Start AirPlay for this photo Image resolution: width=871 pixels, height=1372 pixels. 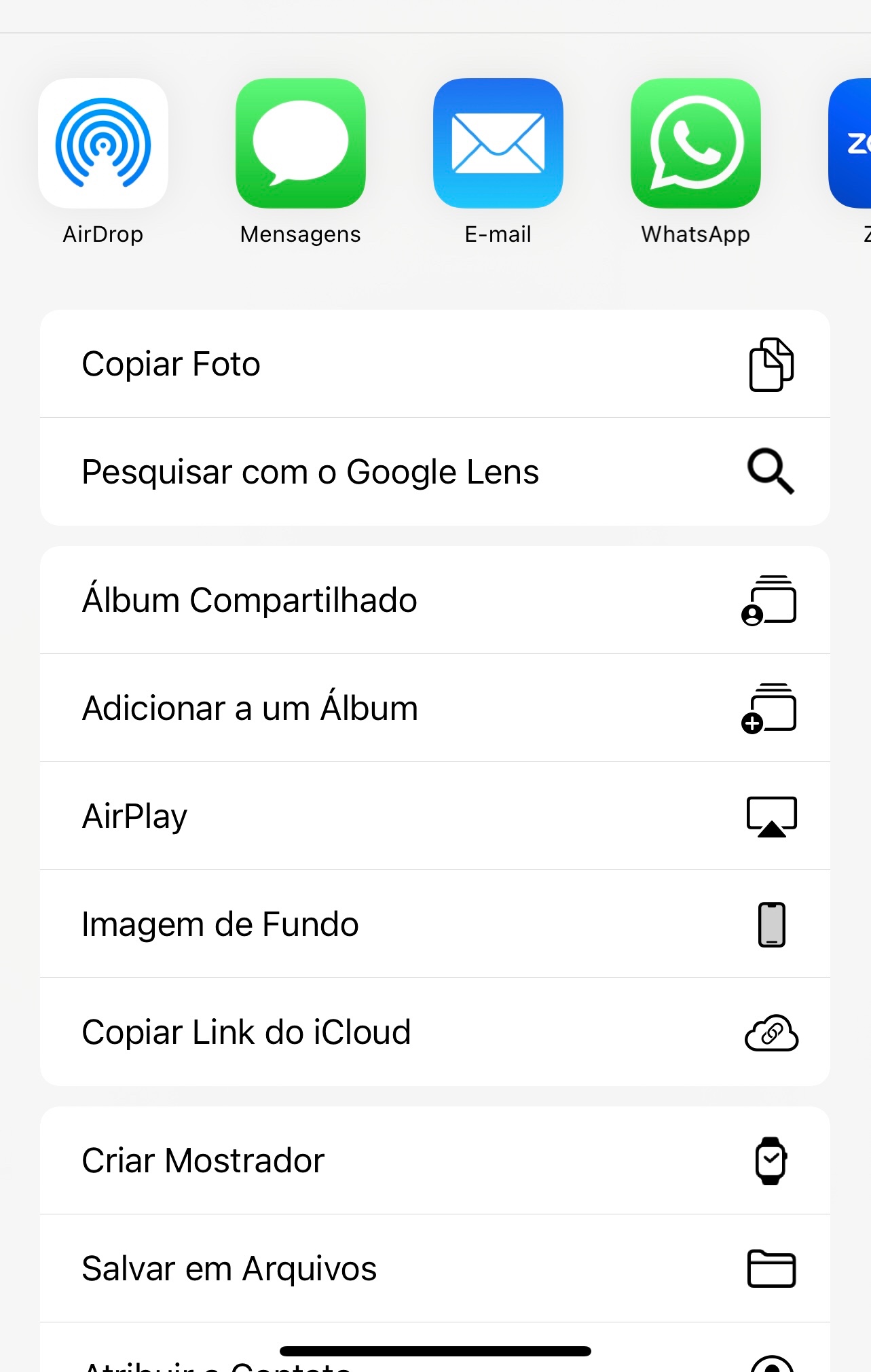point(434,816)
